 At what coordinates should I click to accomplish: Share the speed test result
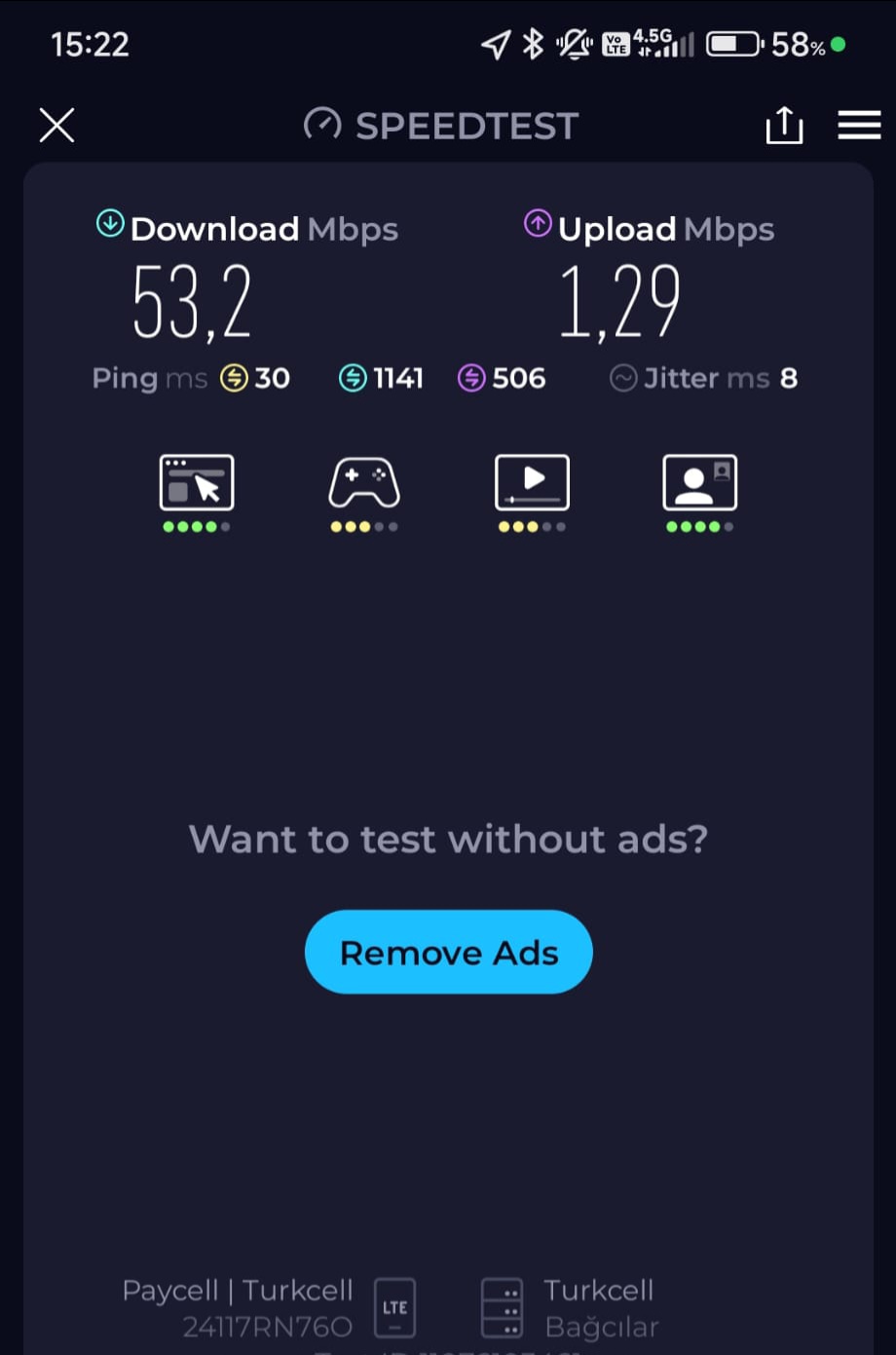pos(784,126)
